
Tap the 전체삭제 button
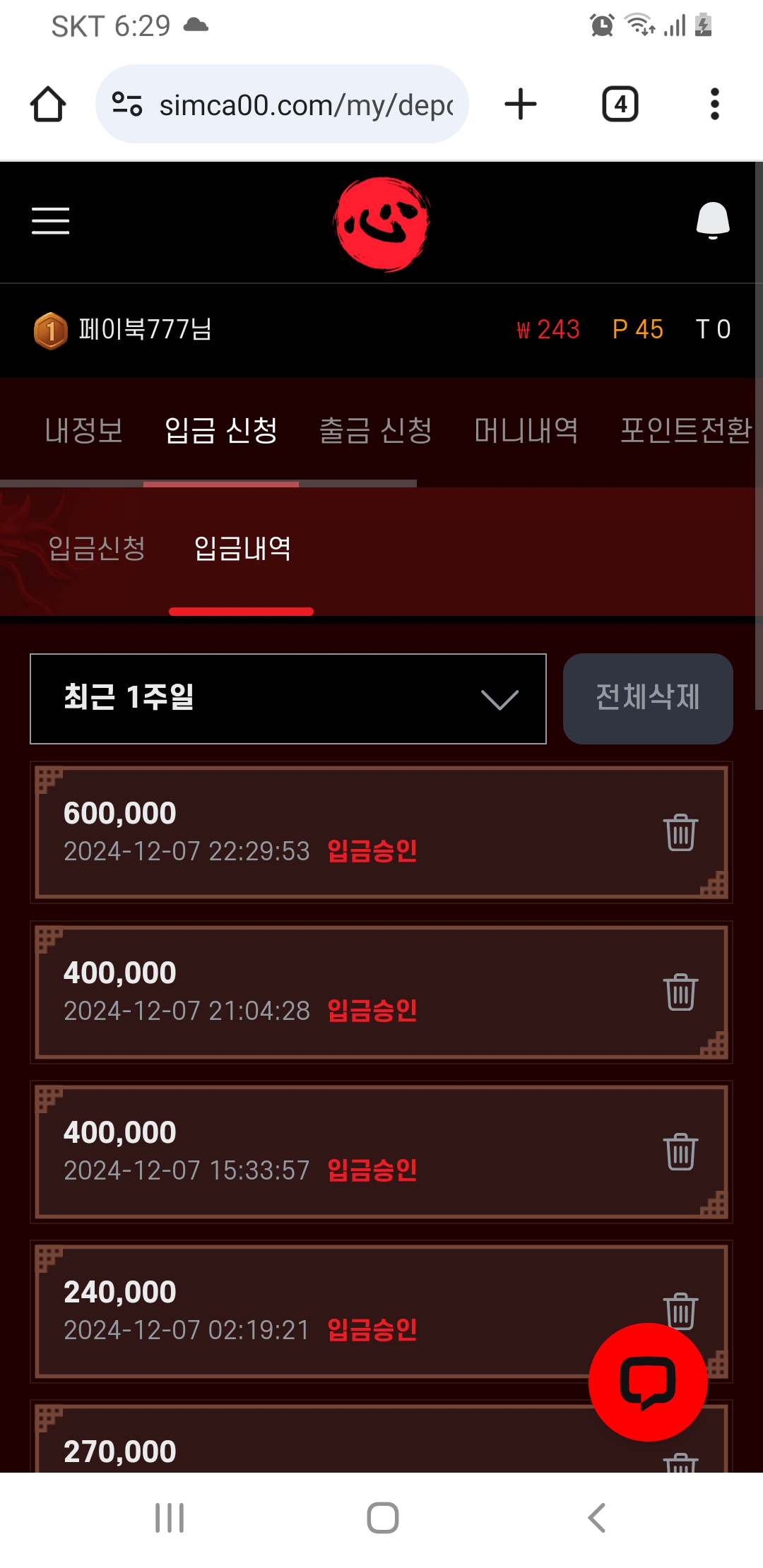tap(647, 699)
